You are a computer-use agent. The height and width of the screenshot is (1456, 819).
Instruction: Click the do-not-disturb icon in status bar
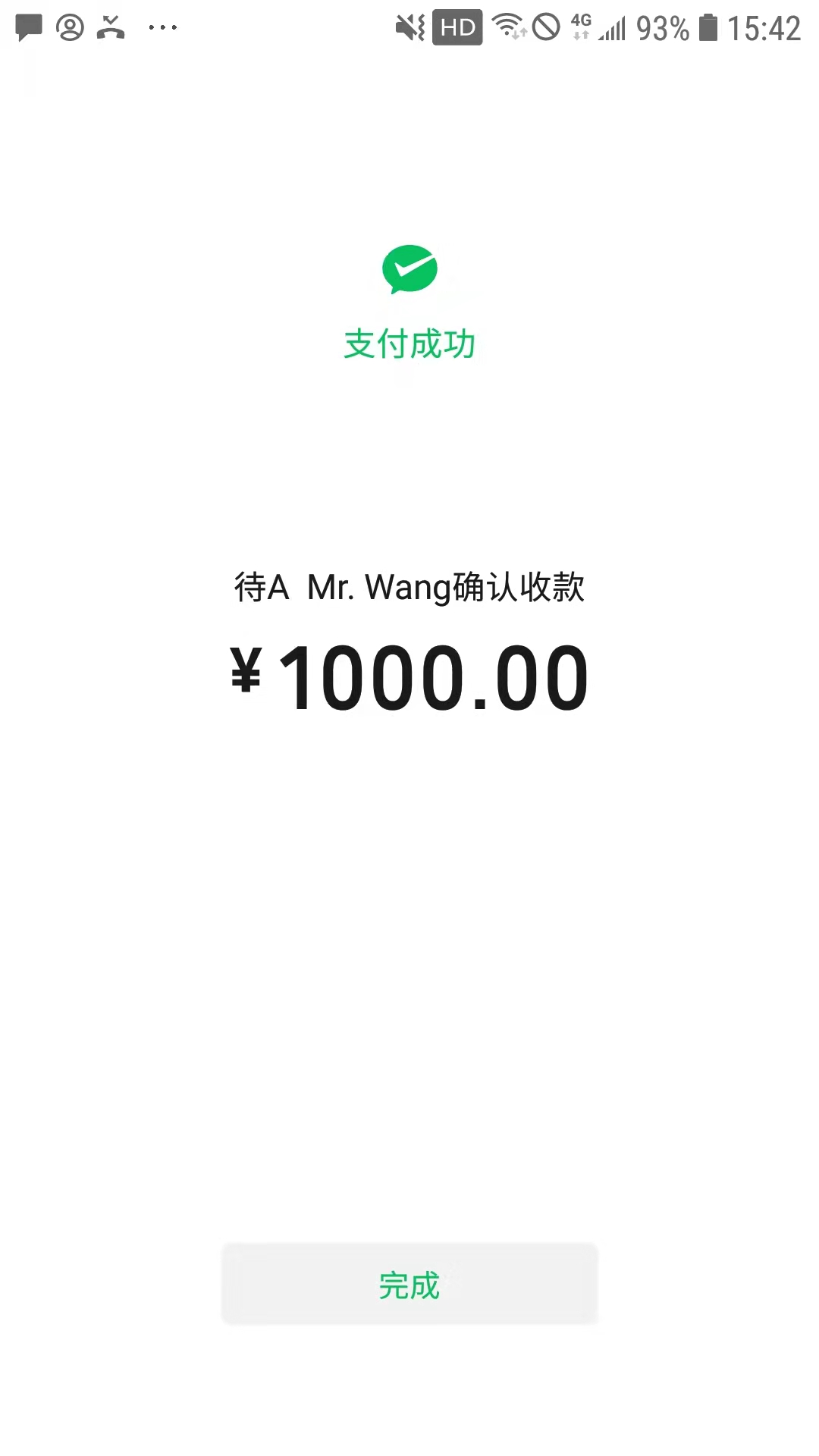click(548, 28)
